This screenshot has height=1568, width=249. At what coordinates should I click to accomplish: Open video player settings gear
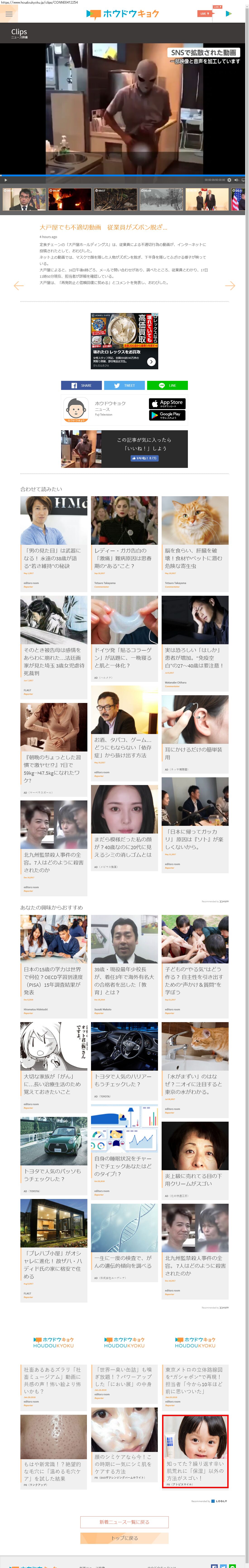pos(229,180)
